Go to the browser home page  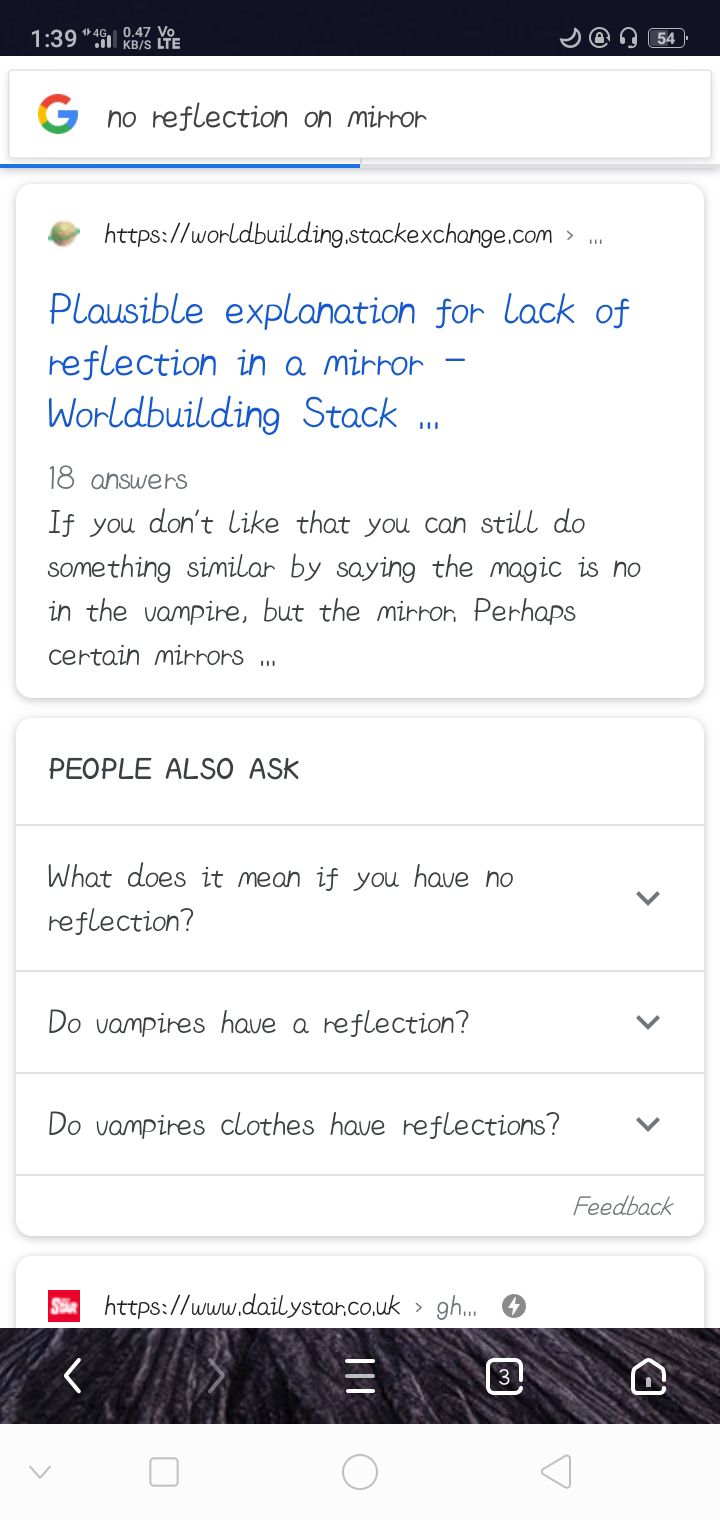coord(648,1376)
